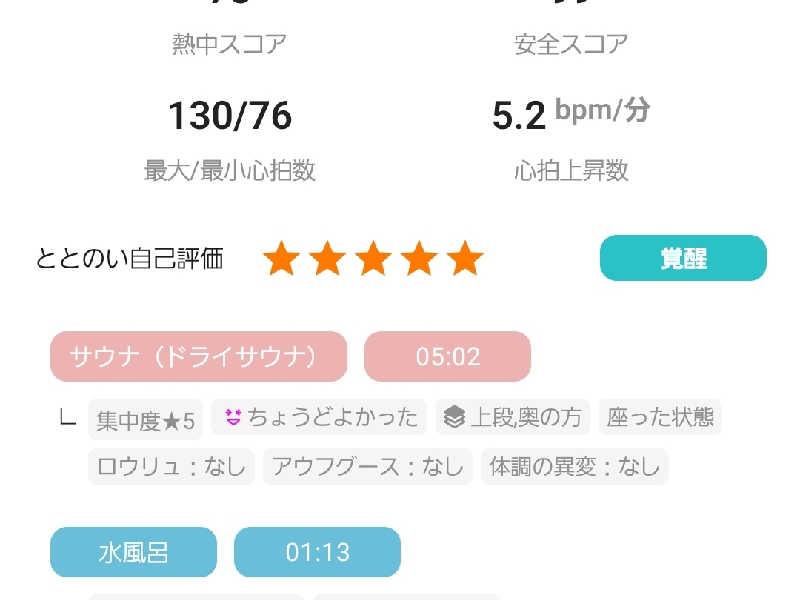Screen dimensions: 800x600
Task: Tap the 05:02 sauna duration chip
Action: point(447,356)
